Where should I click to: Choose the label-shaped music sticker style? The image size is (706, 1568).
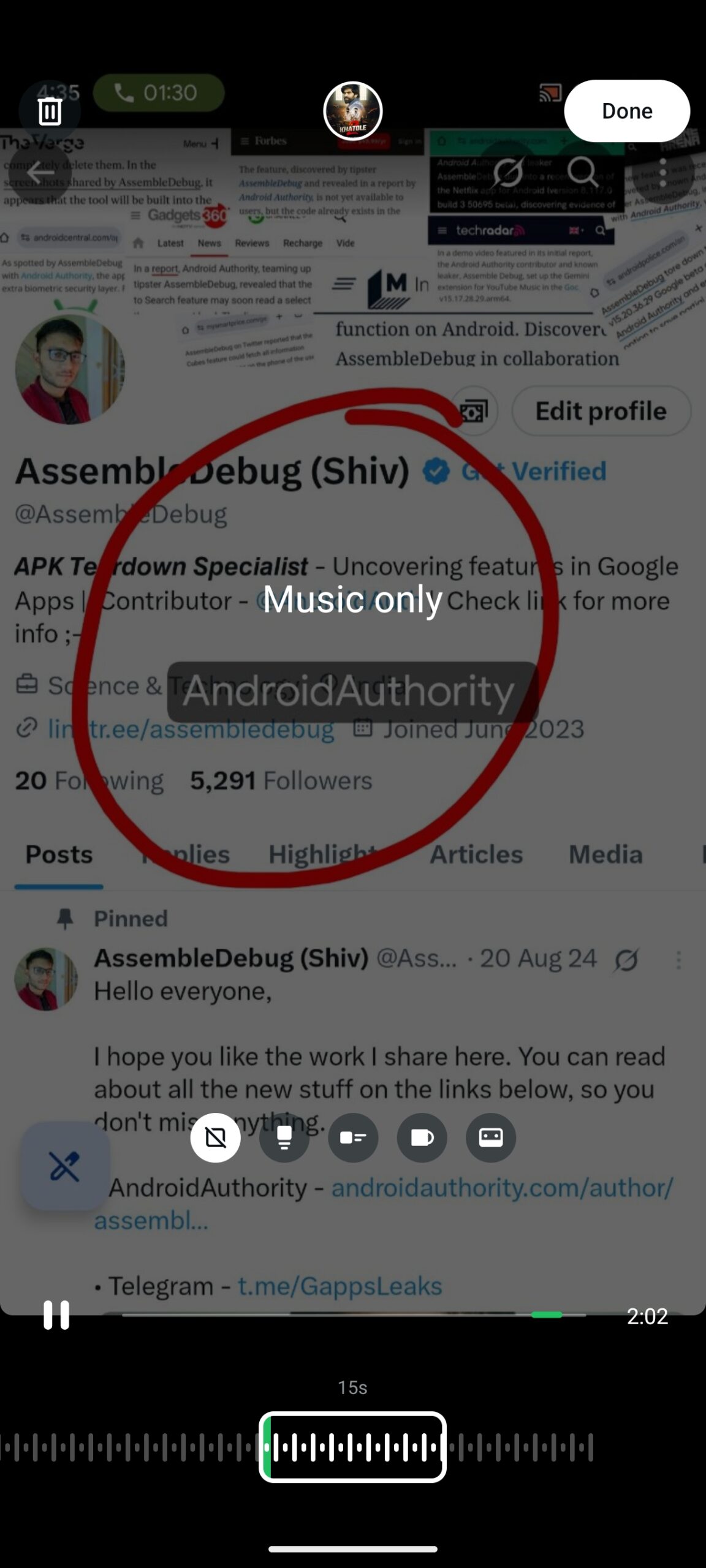coord(422,1137)
